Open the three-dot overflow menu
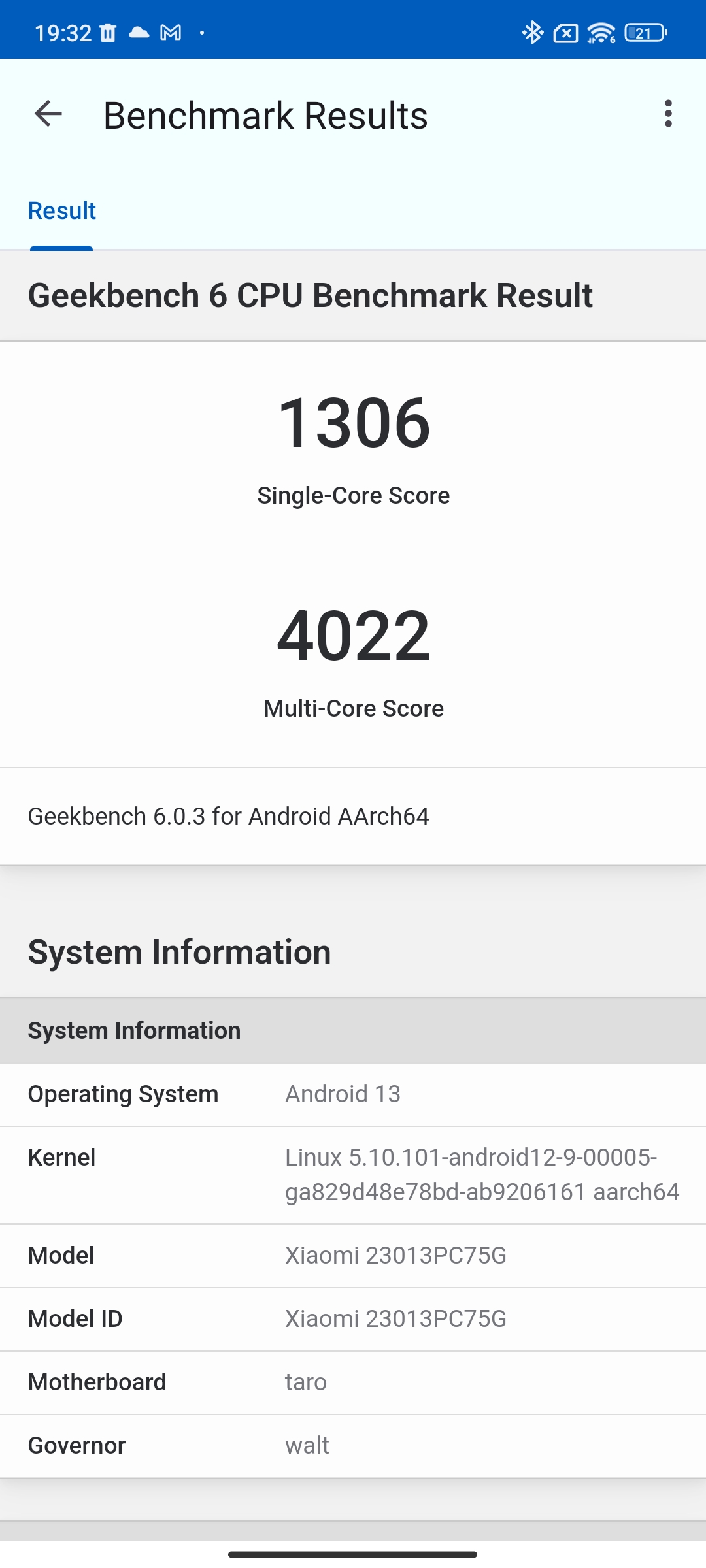706x1568 pixels. [667, 114]
